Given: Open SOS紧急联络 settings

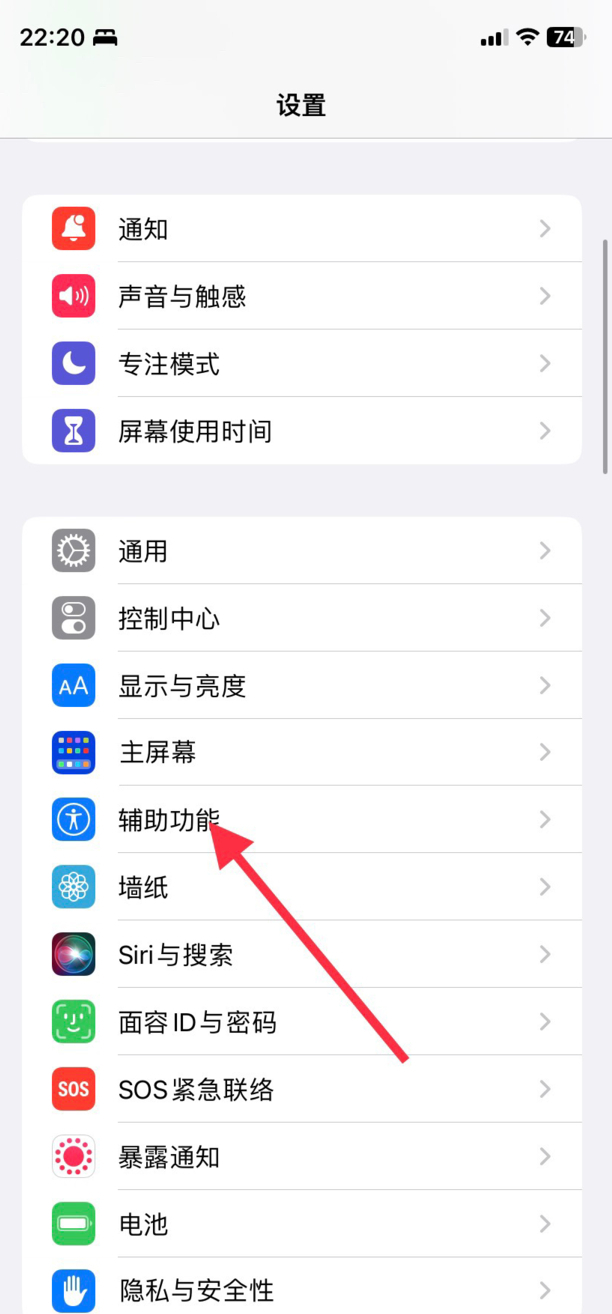Looking at the screenshot, I should [x=300, y=1089].
